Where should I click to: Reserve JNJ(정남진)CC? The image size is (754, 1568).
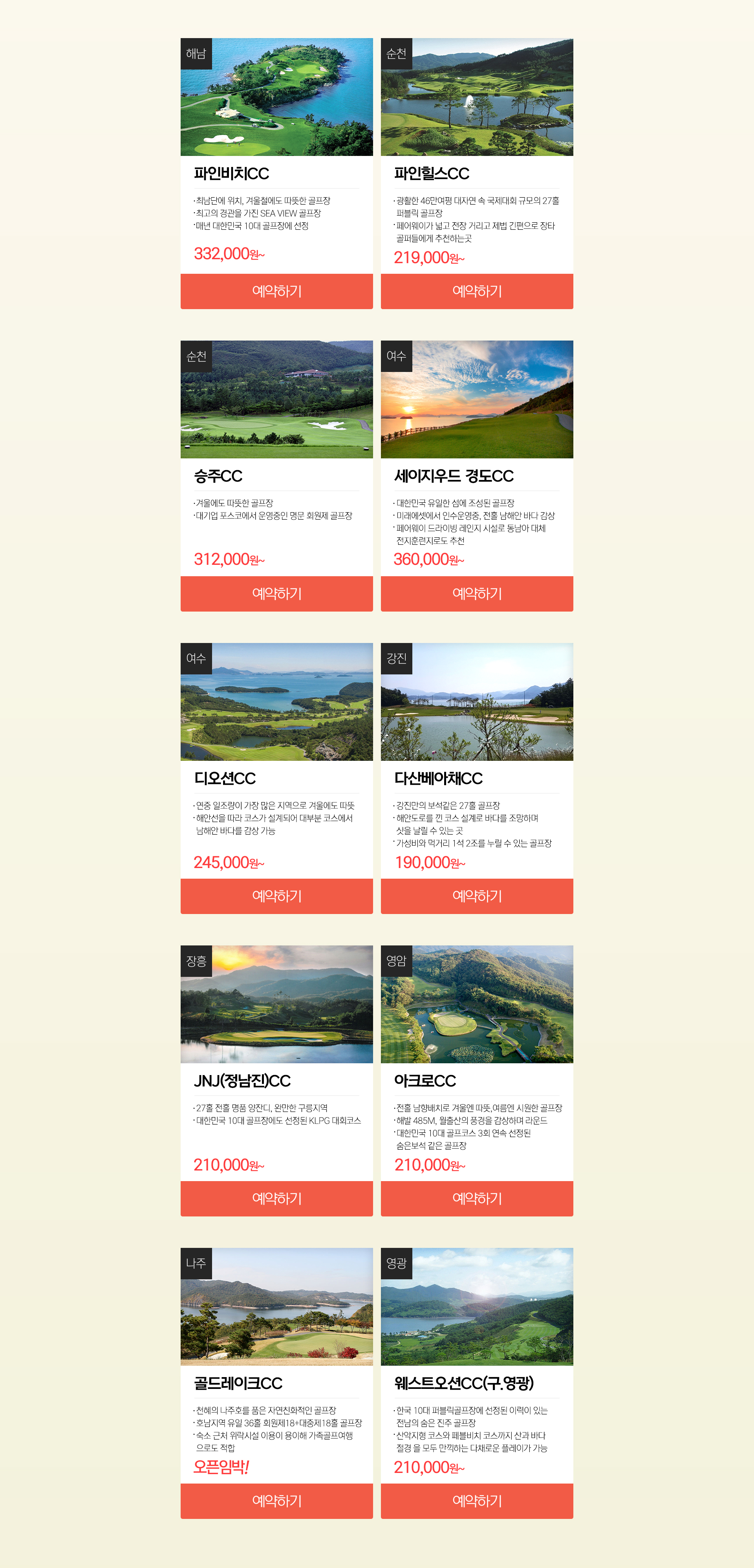tap(276, 1198)
